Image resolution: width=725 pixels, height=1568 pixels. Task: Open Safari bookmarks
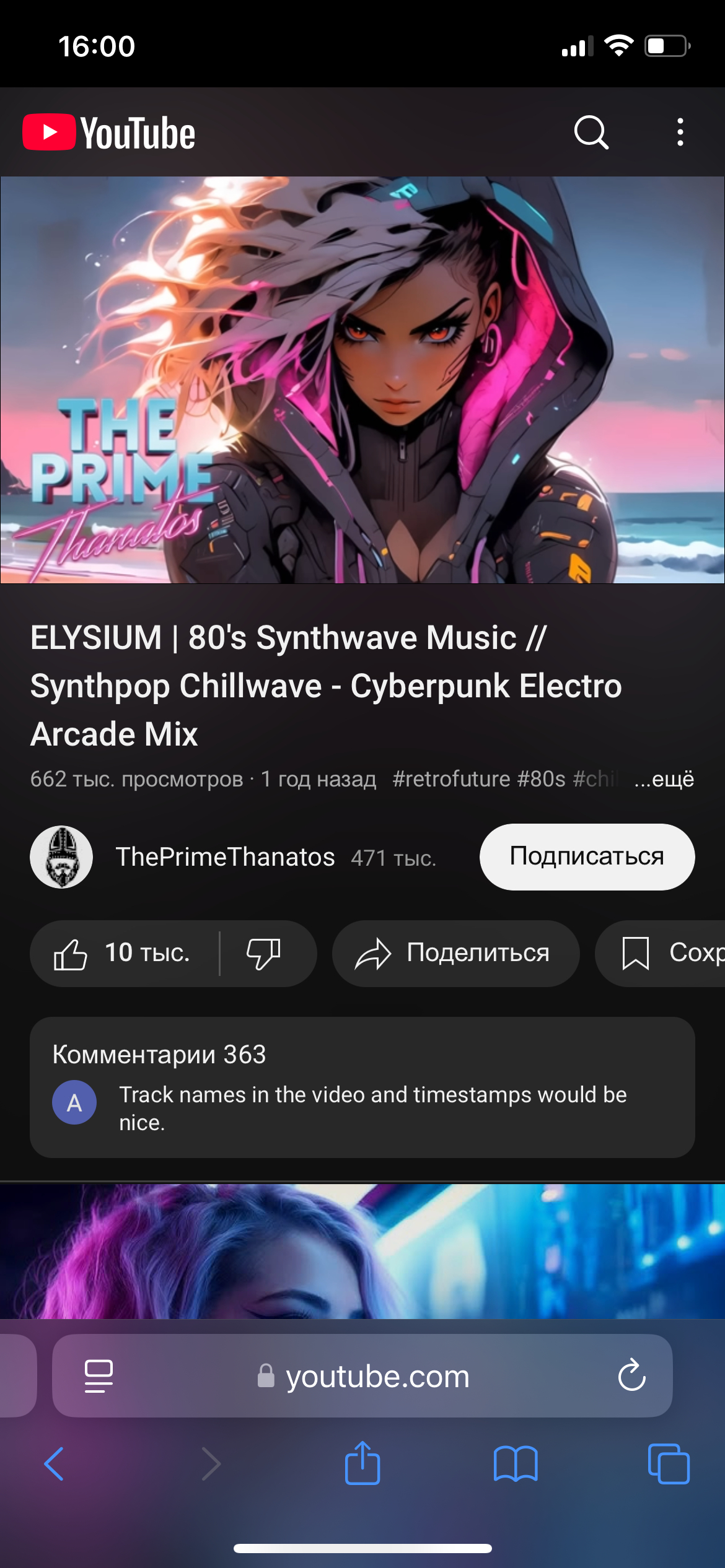(516, 1464)
